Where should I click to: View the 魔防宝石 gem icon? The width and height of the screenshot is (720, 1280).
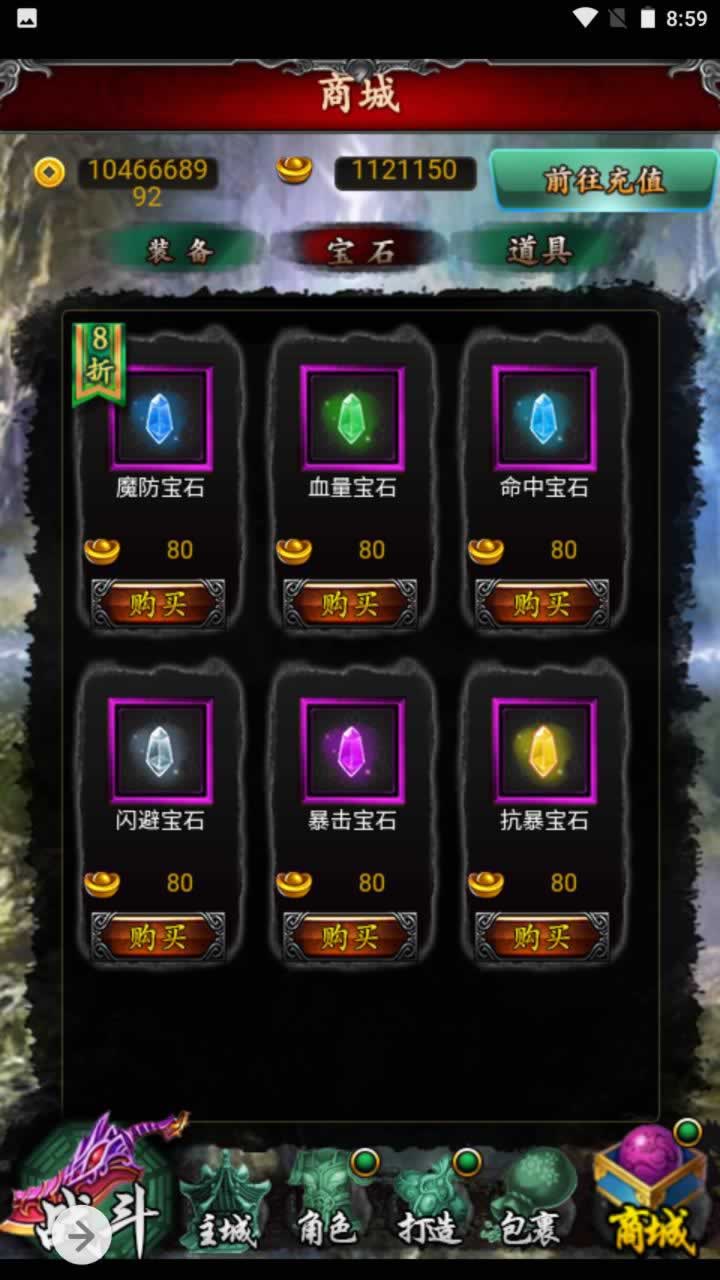click(160, 418)
